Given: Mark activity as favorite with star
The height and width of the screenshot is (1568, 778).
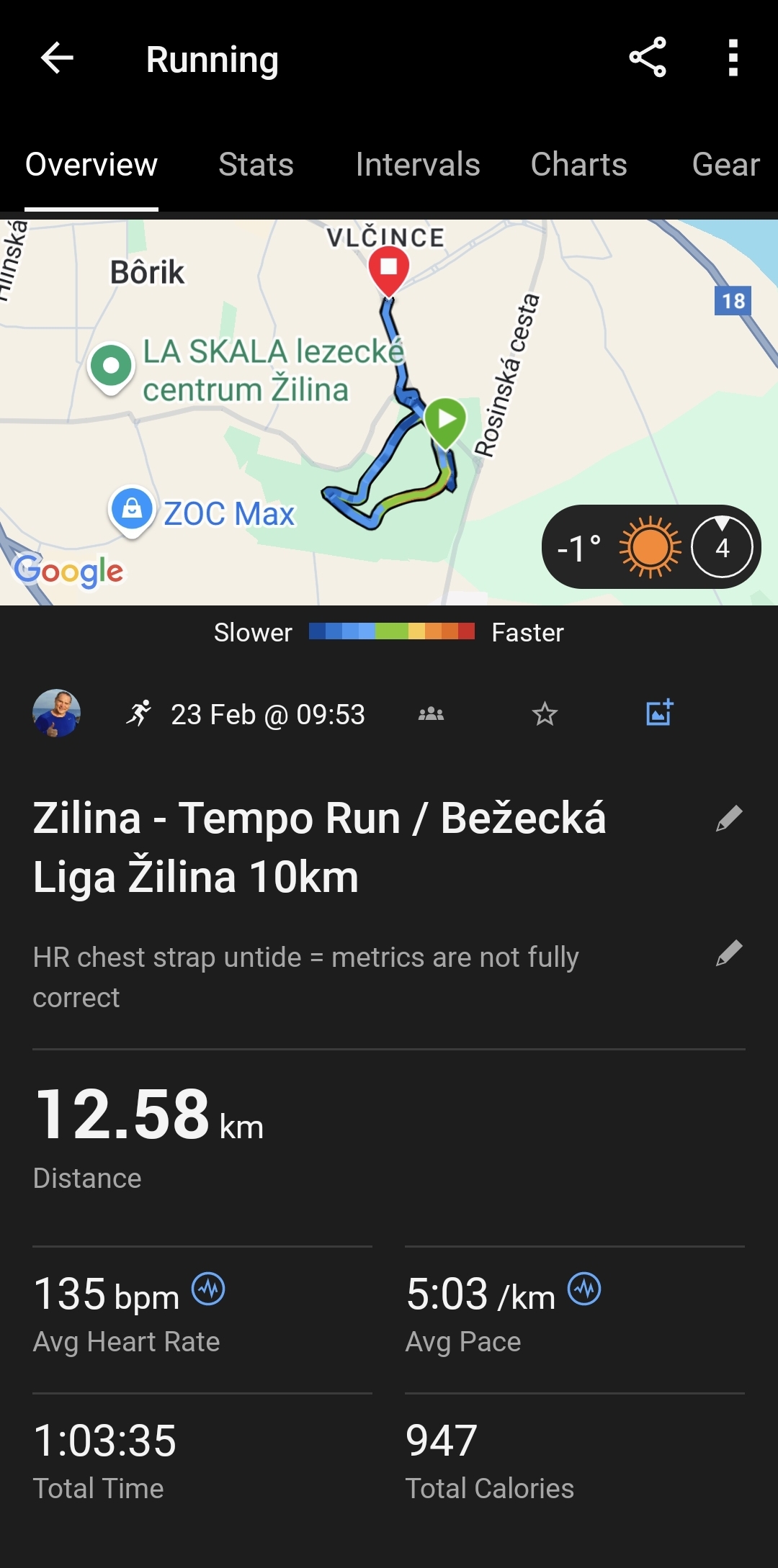Looking at the screenshot, I should 545,713.
